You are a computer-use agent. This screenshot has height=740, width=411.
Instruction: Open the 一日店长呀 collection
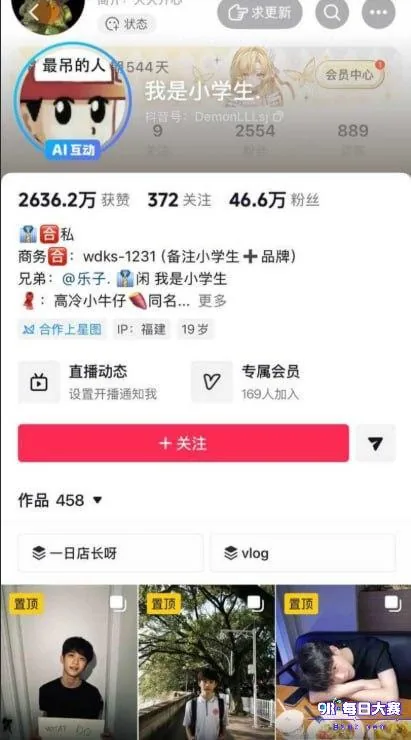tap(111, 553)
